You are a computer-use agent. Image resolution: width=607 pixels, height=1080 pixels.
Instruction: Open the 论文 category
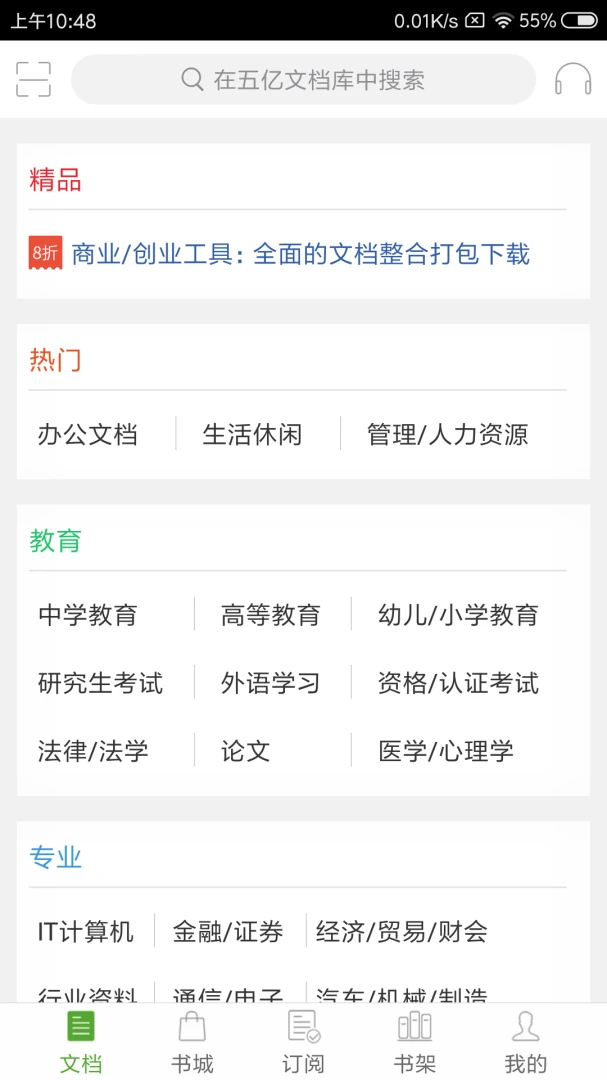pos(246,751)
